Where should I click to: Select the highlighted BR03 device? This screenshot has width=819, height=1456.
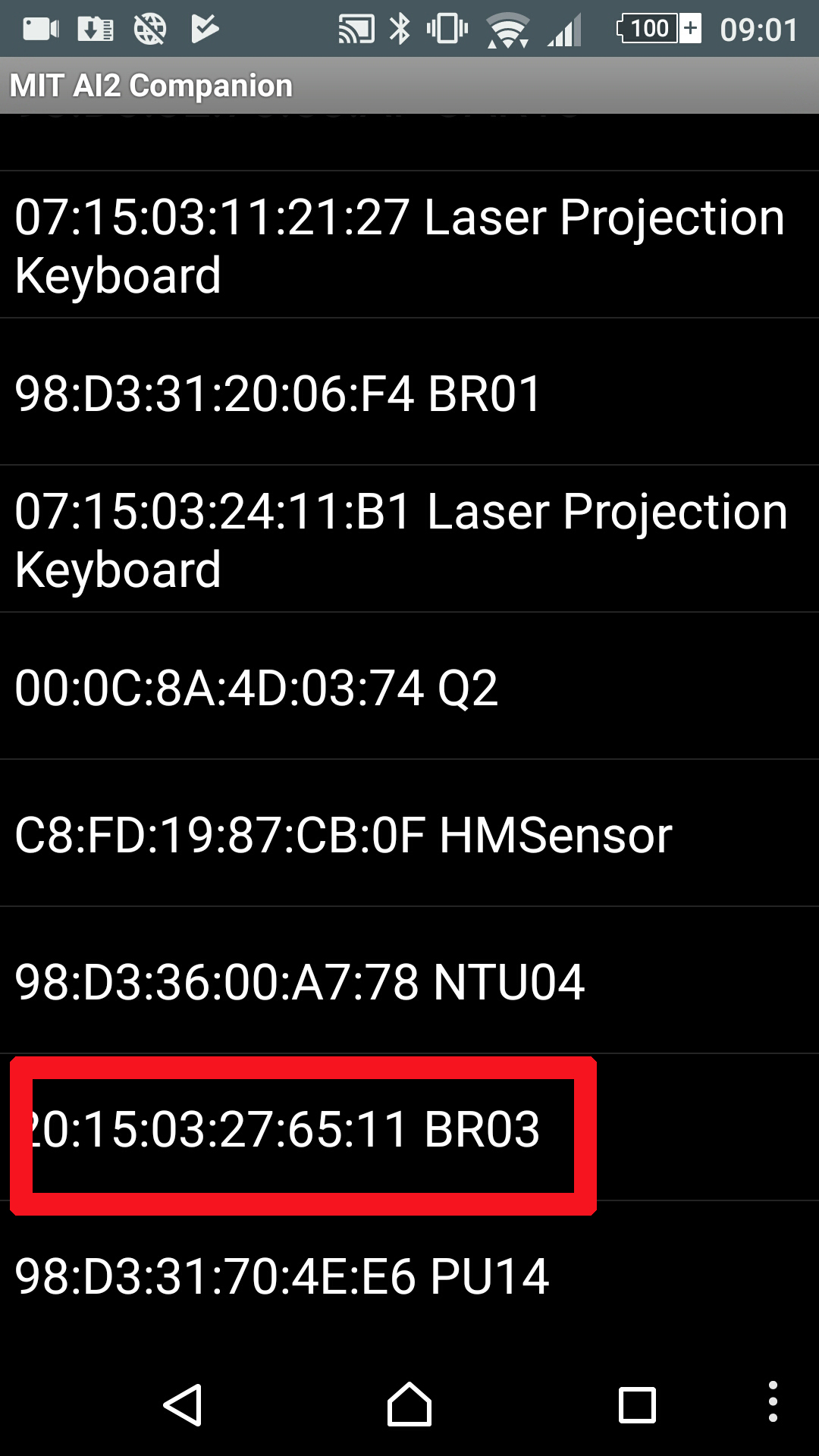(x=409, y=1128)
